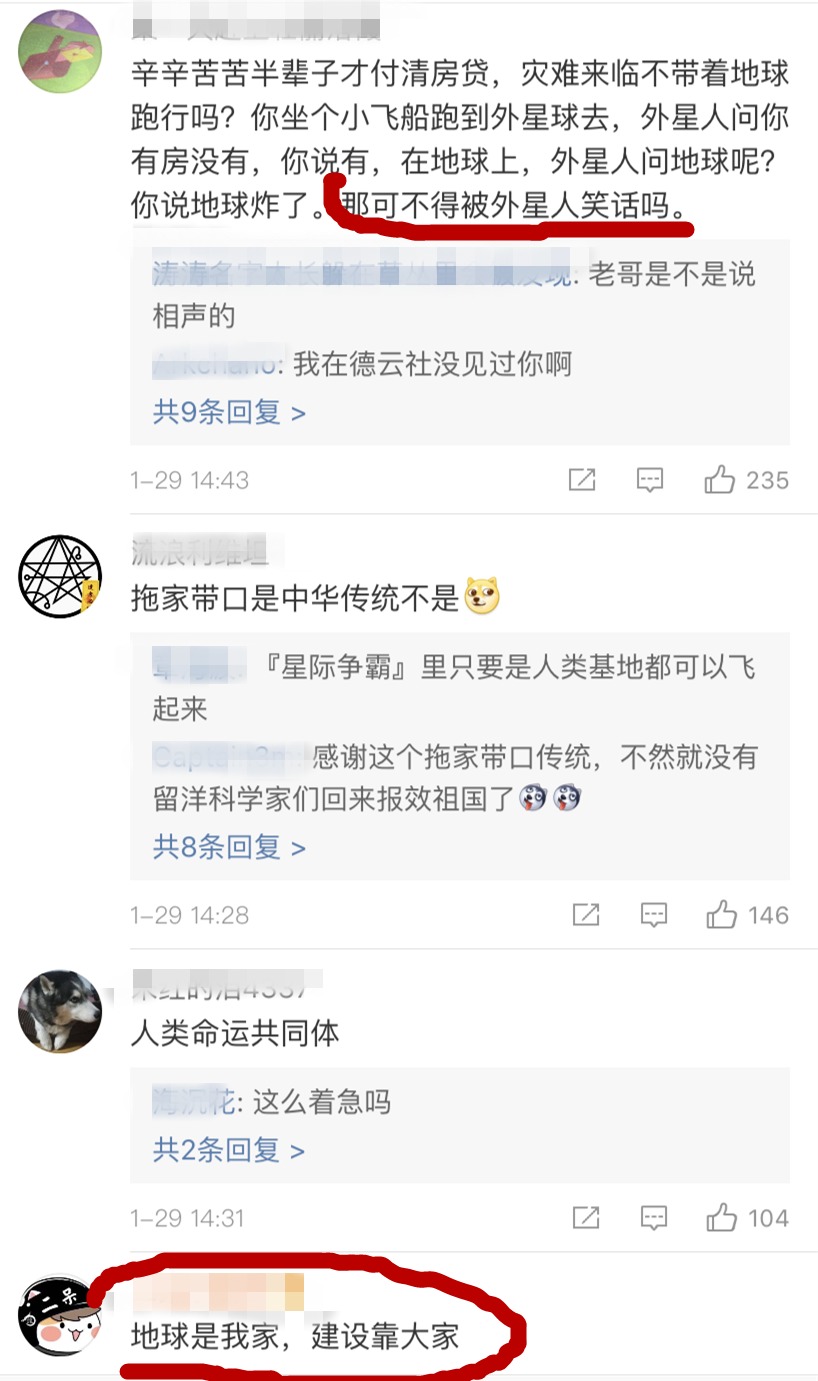
Task: Open the star-symbol avatar of 拖家带口 commenter
Action: (60, 576)
